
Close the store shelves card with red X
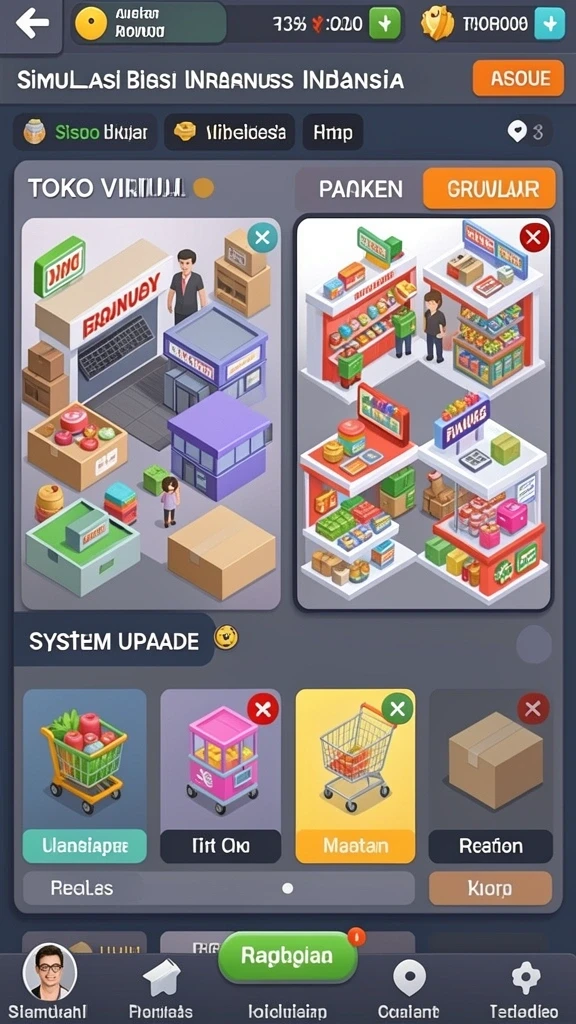tap(534, 238)
